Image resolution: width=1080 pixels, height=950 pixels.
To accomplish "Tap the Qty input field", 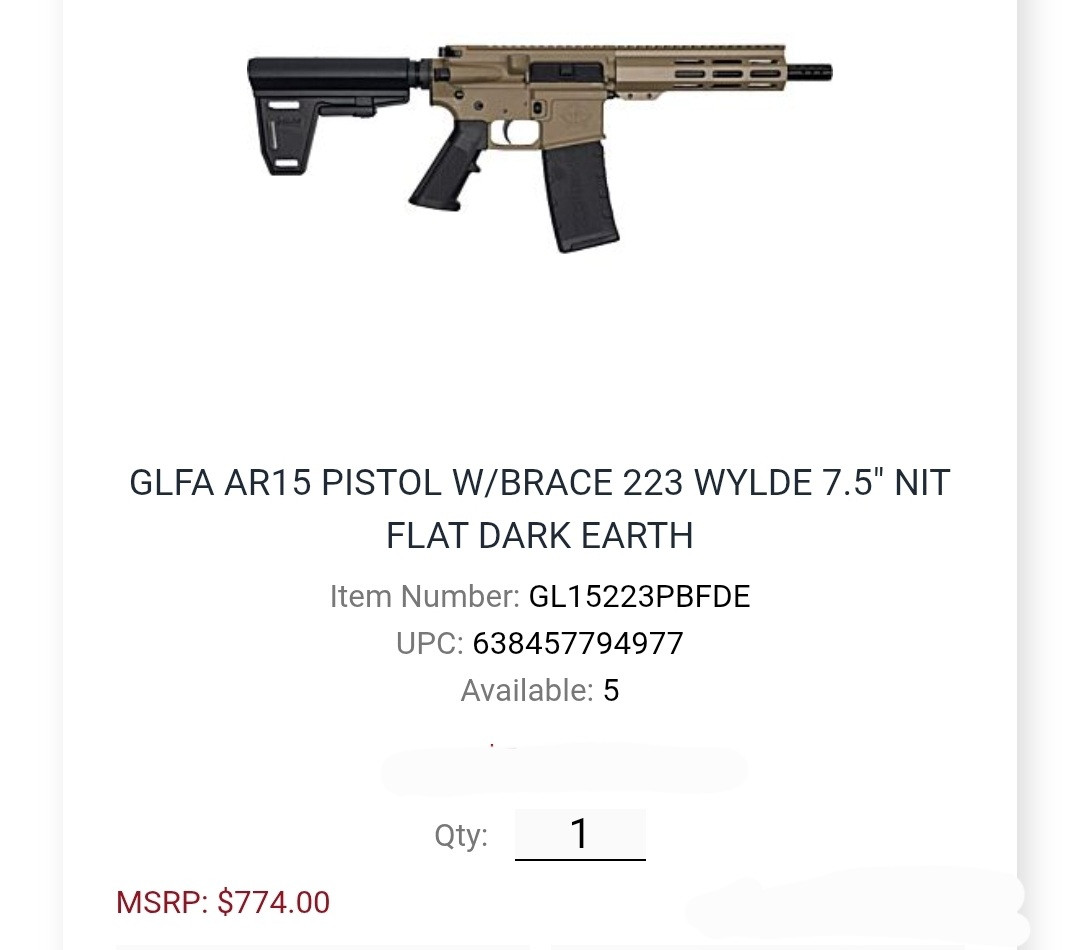I will [x=580, y=834].
